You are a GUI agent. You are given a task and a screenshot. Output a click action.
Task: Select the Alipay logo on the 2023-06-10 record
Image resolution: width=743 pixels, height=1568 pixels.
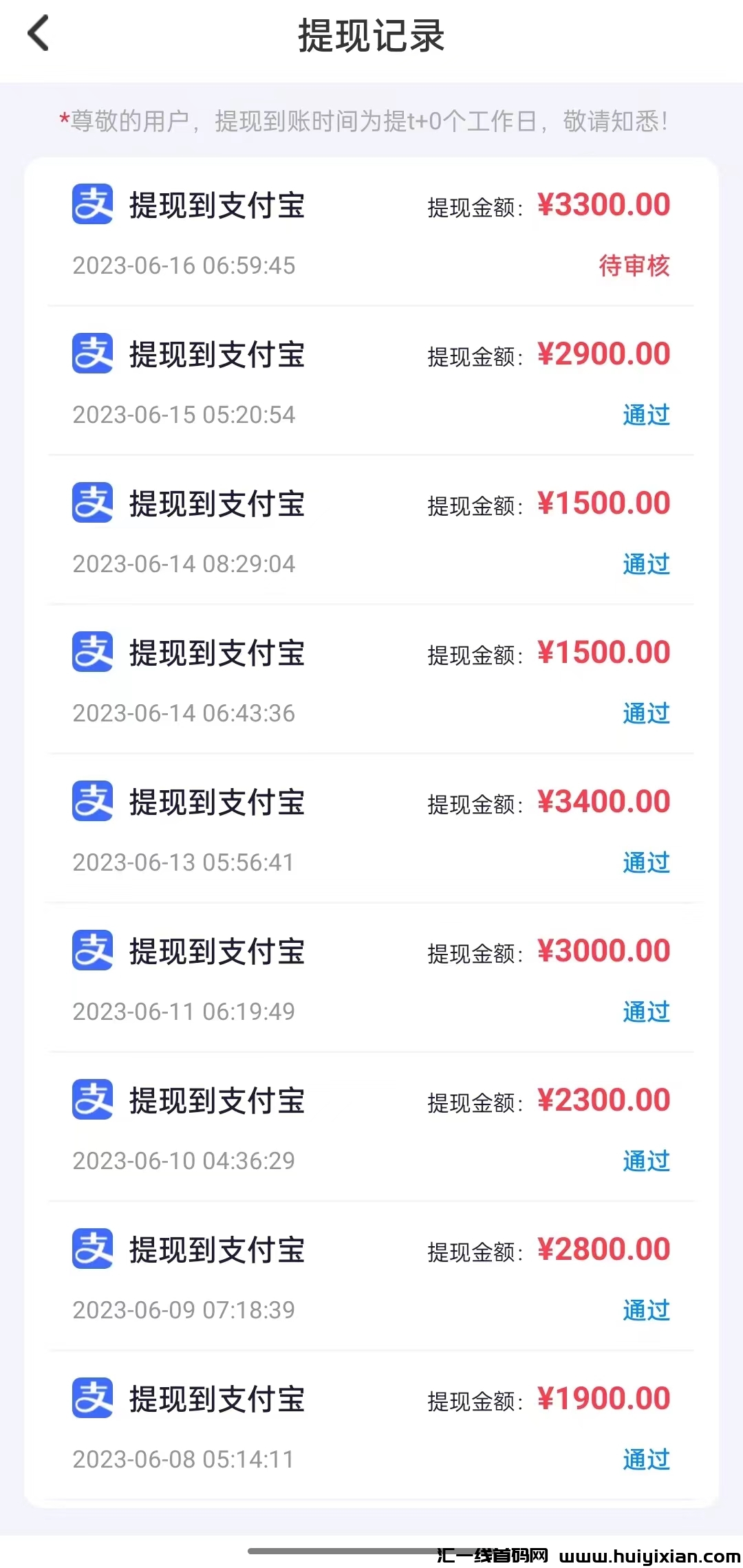coord(91,1100)
